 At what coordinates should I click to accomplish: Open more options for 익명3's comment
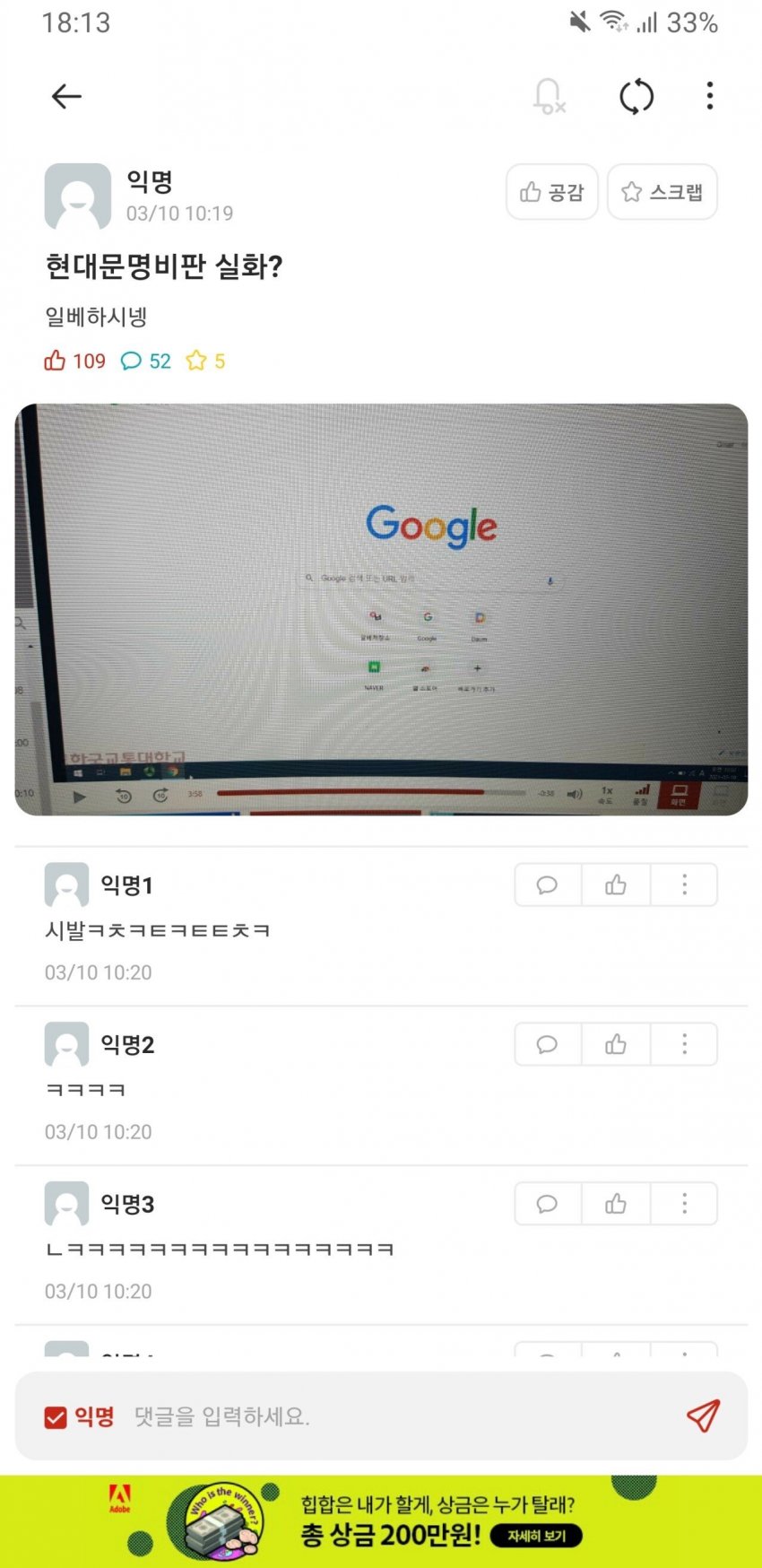(x=684, y=1204)
